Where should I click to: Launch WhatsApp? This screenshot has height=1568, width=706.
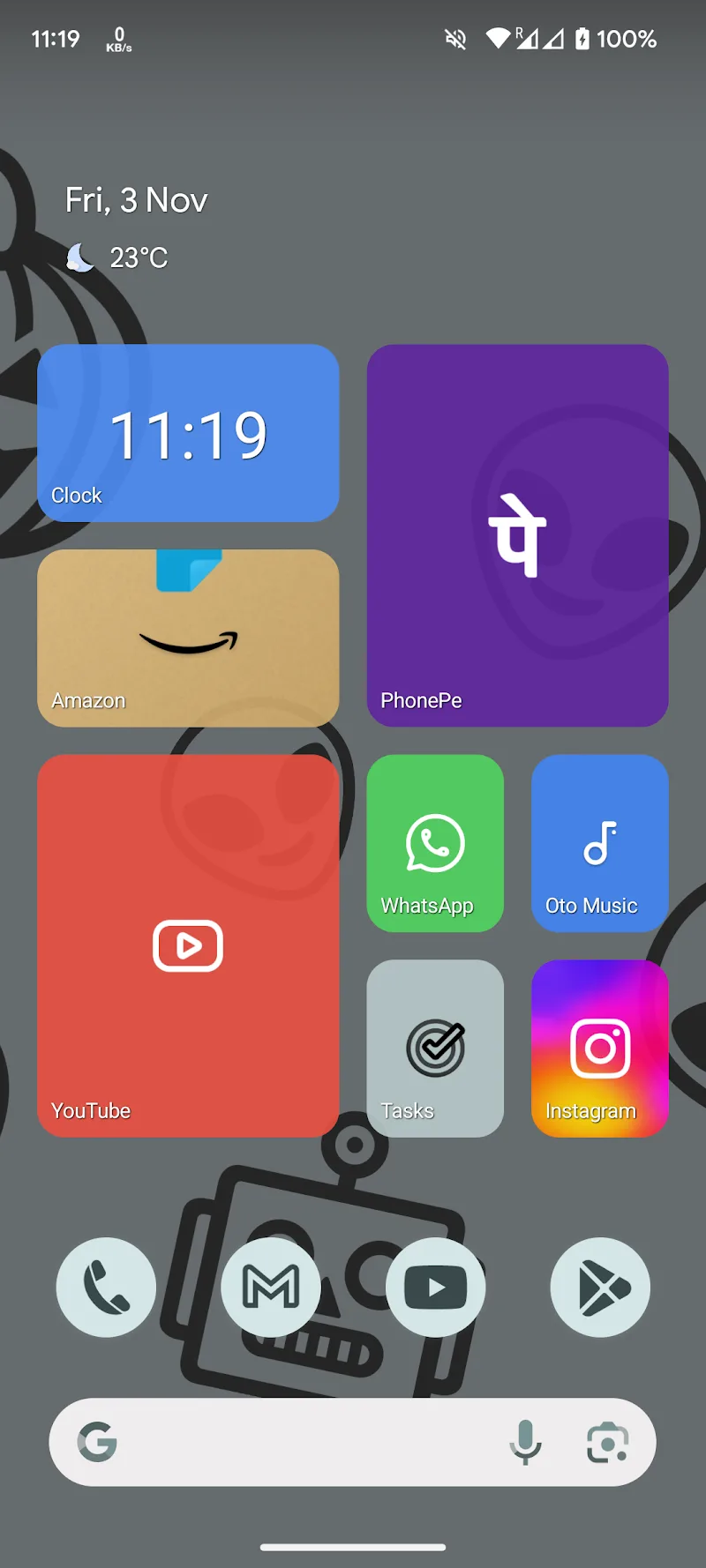(x=435, y=843)
